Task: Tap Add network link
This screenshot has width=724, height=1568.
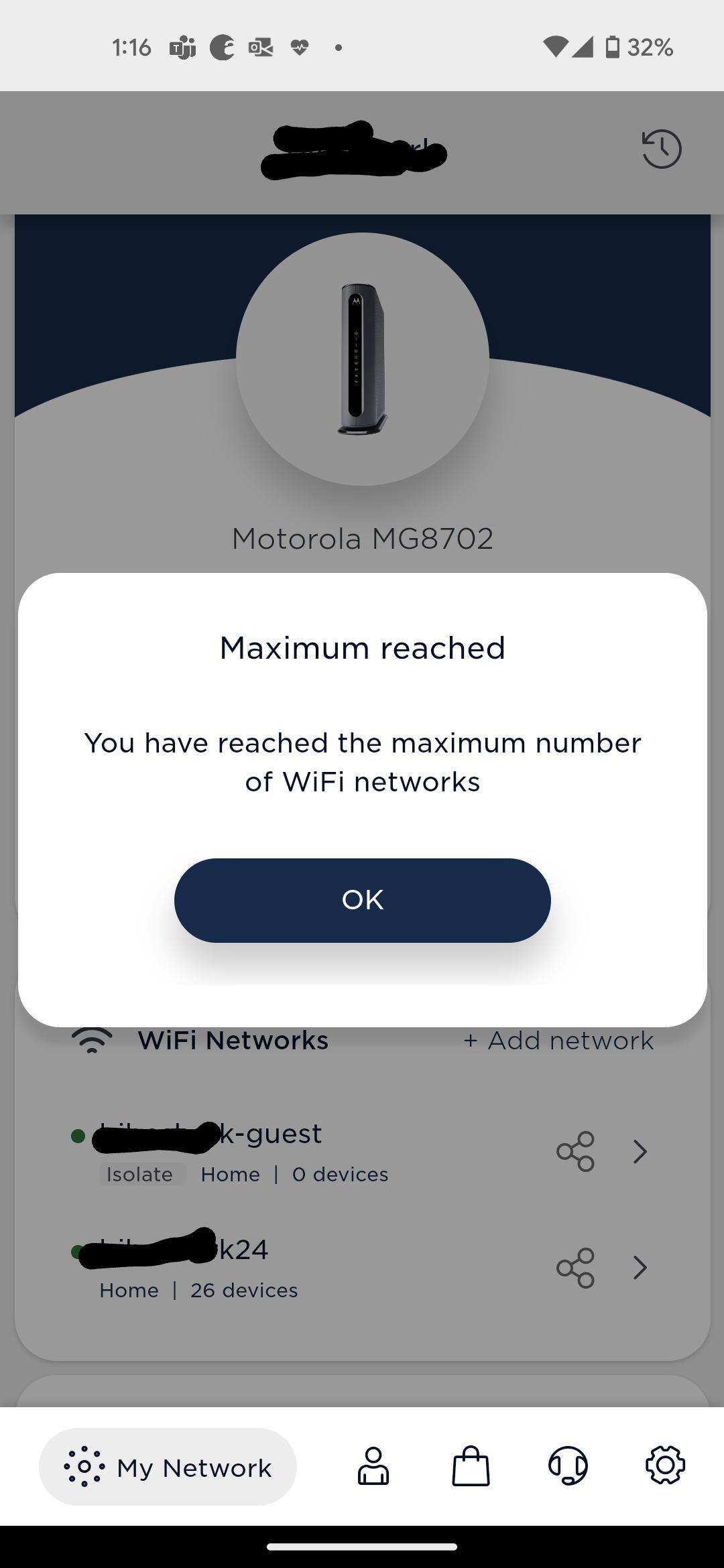Action: coord(558,1041)
